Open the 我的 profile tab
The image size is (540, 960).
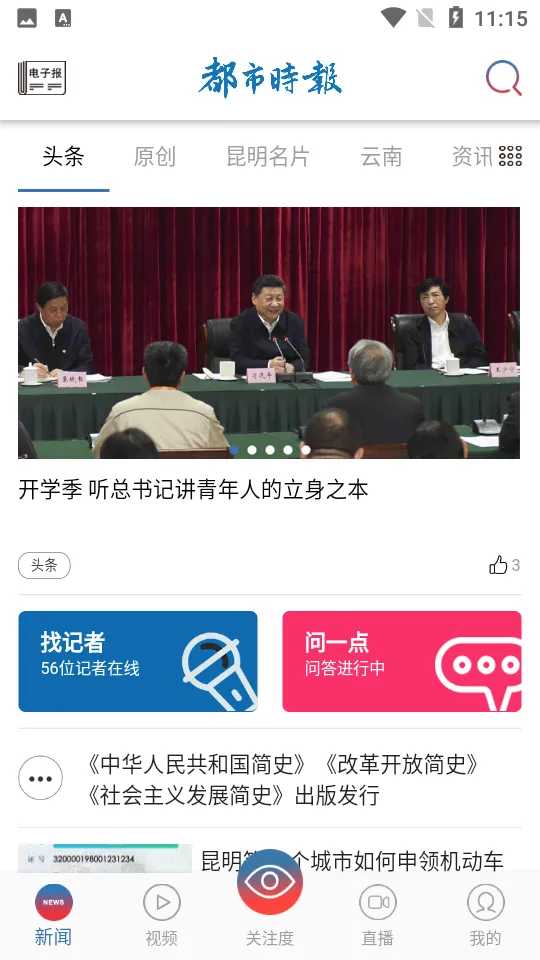(486, 916)
